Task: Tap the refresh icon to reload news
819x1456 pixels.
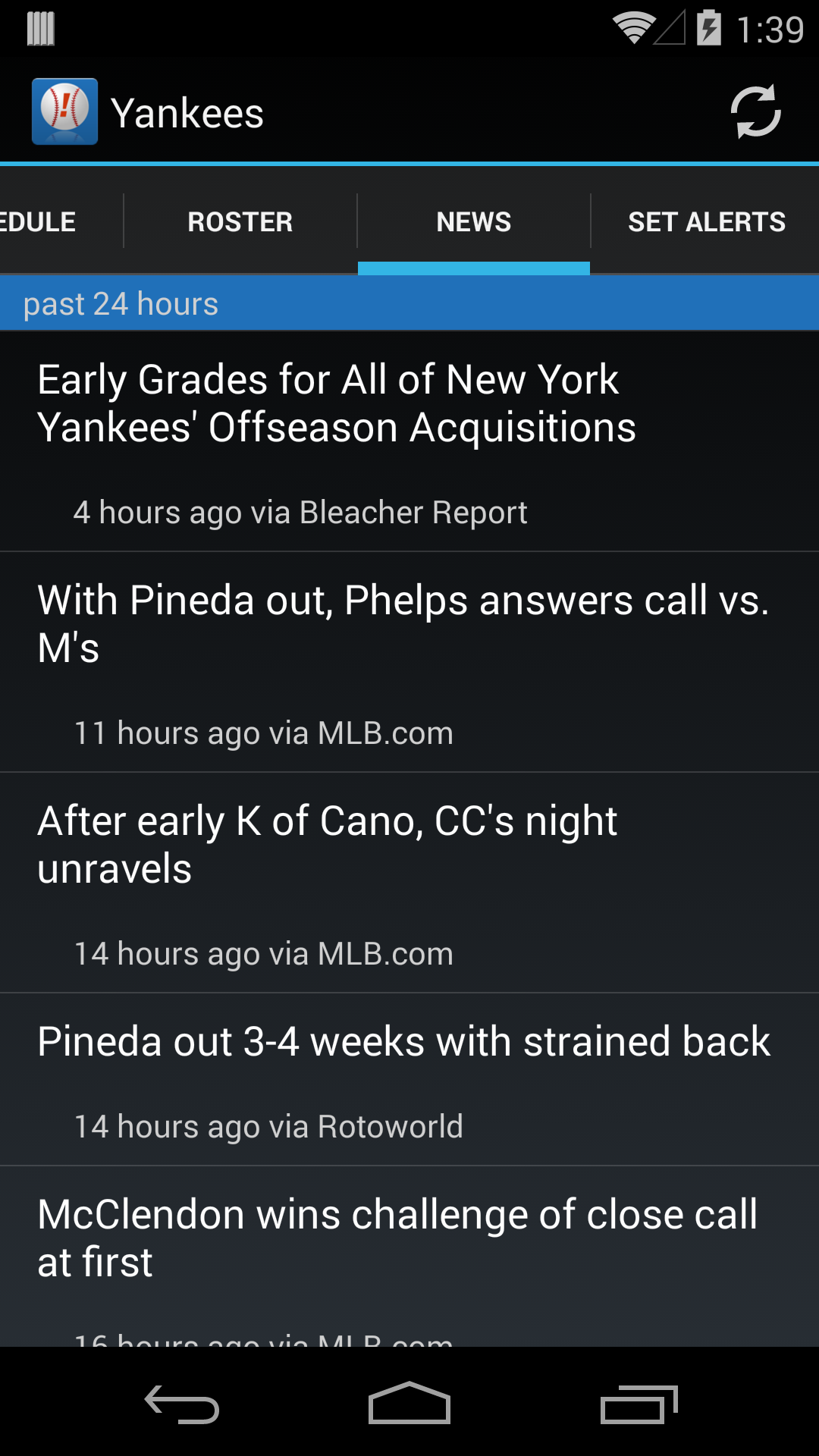Action: click(x=756, y=111)
